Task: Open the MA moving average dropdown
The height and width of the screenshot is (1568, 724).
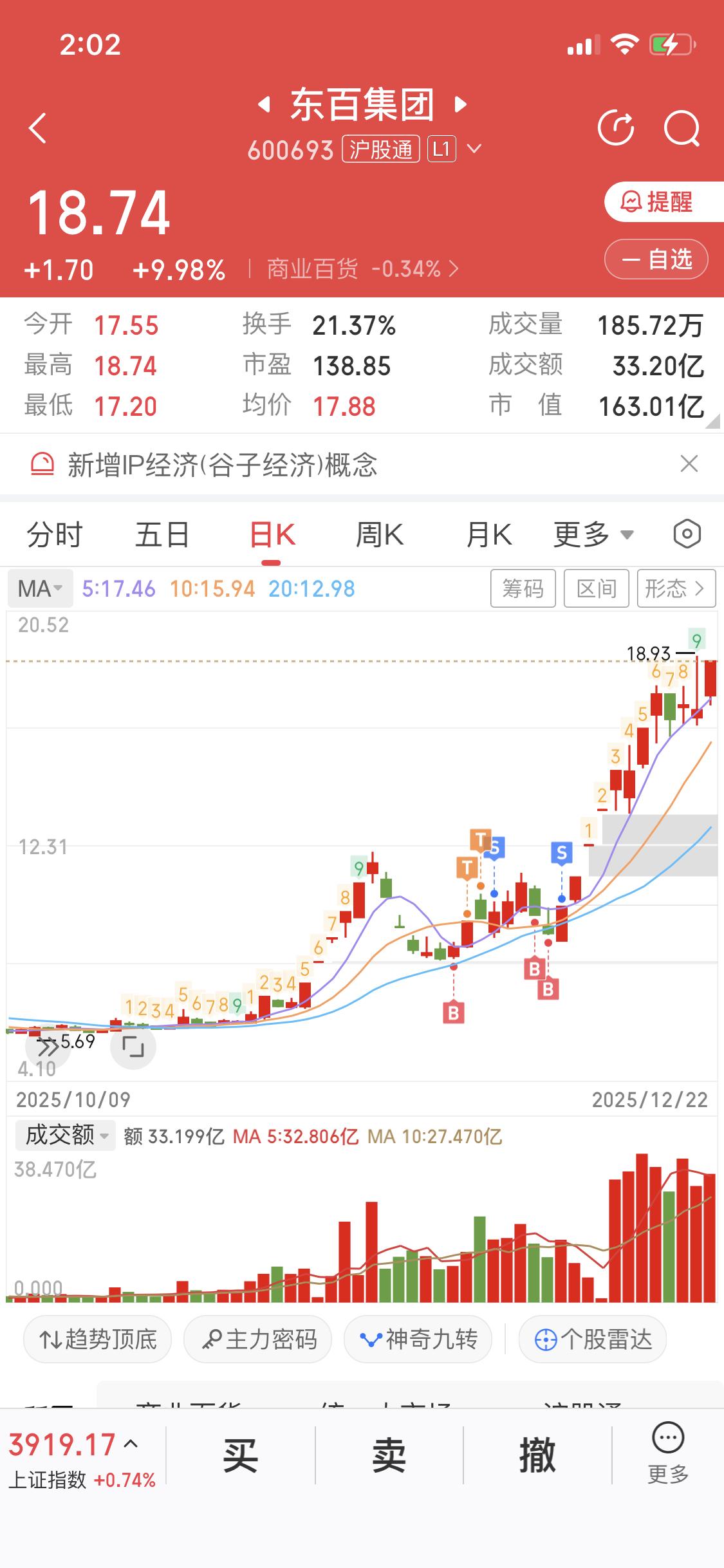Action: pos(39,588)
